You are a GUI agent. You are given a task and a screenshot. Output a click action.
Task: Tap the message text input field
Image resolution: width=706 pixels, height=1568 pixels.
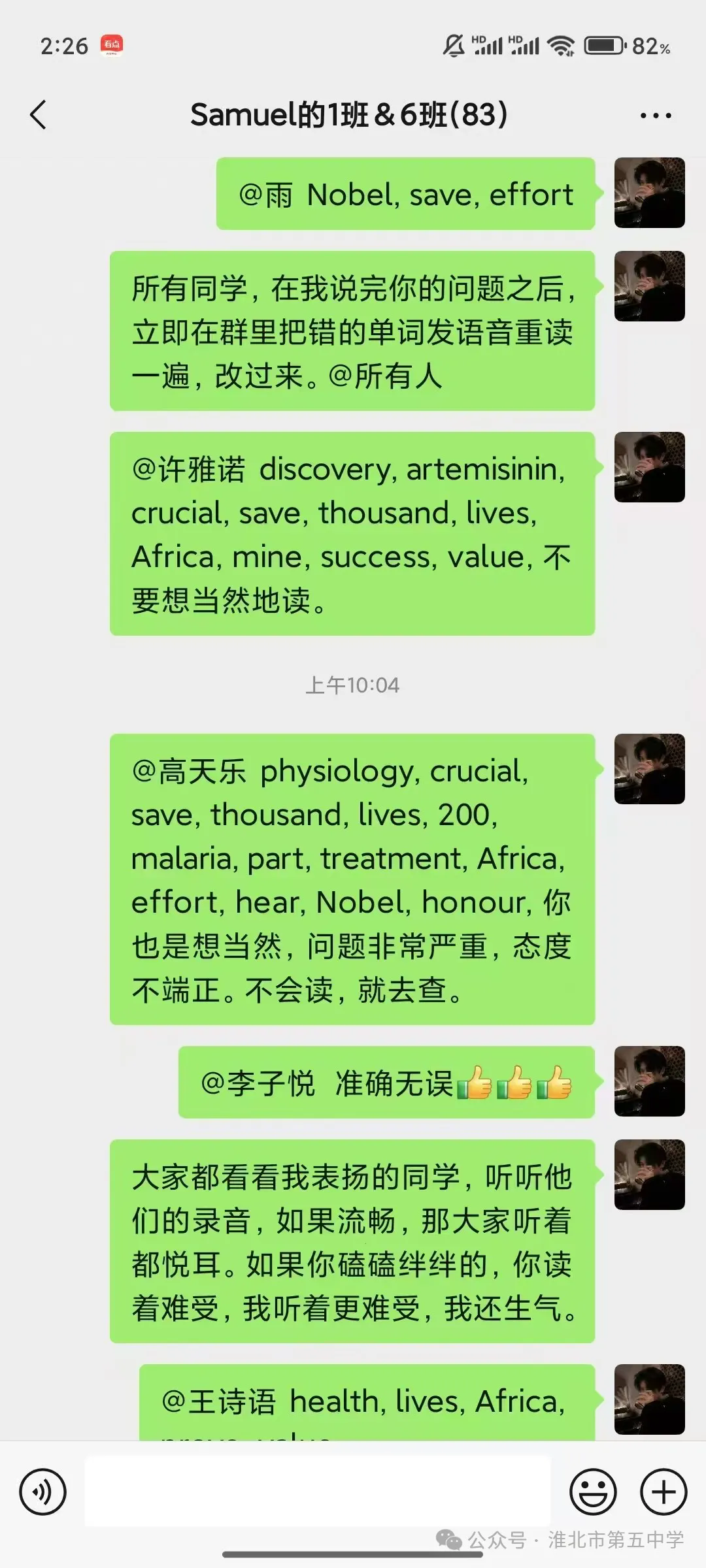click(318, 1492)
